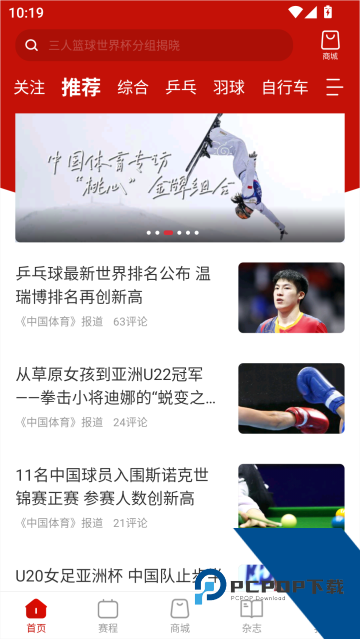The width and height of the screenshot is (360, 639).
Task: Open the 商城 shopping bag icon in header
Action: click(x=330, y=45)
